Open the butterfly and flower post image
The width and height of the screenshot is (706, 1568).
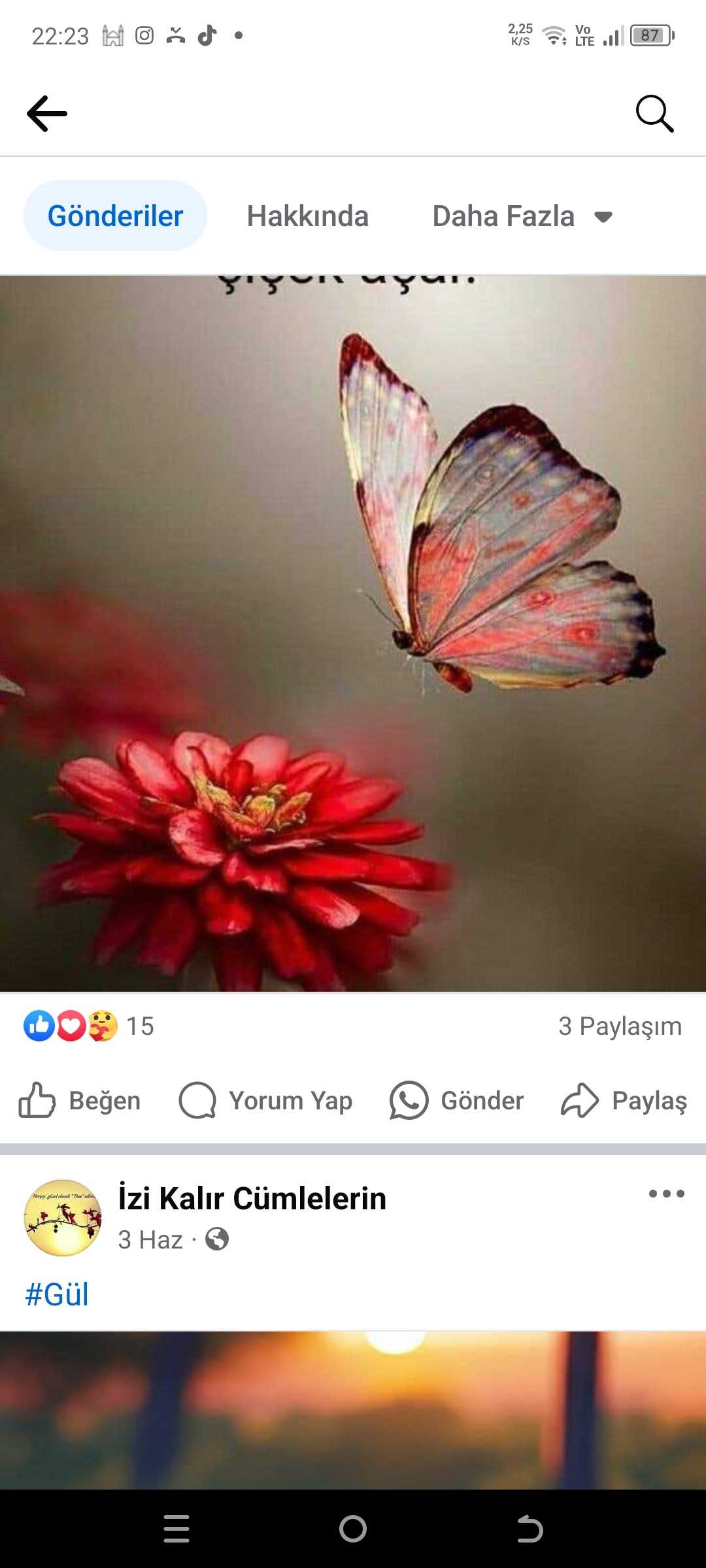coord(353,634)
